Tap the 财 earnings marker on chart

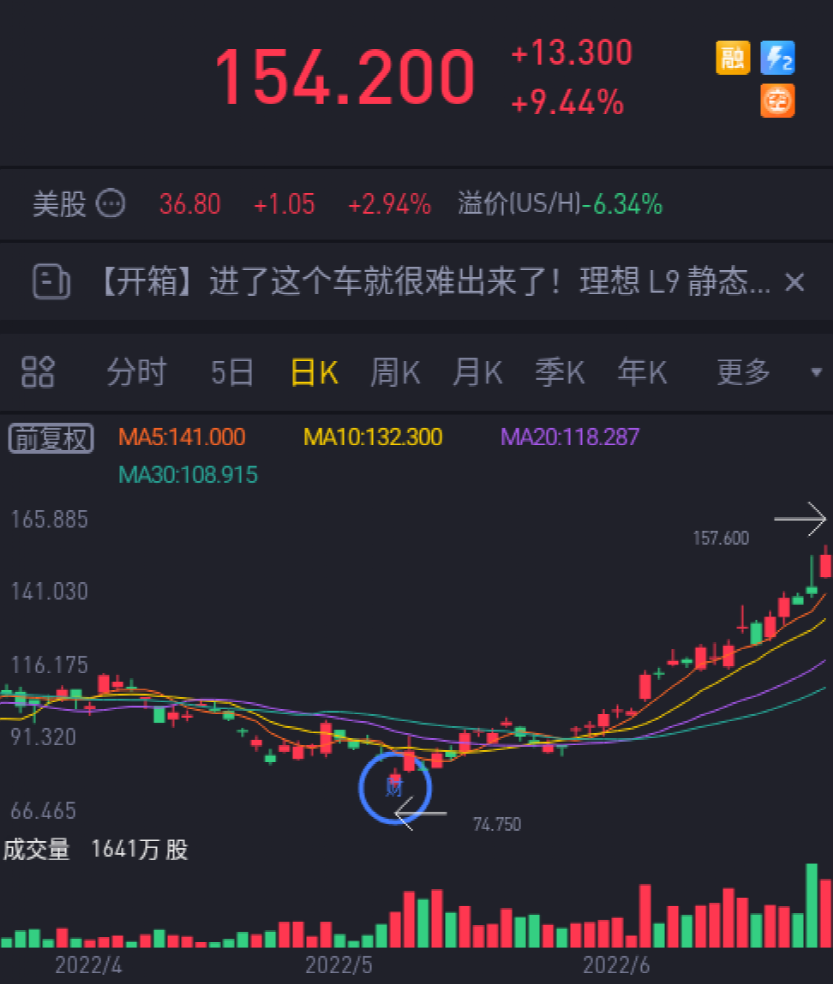pyautogui.click(x=394, y=788)
